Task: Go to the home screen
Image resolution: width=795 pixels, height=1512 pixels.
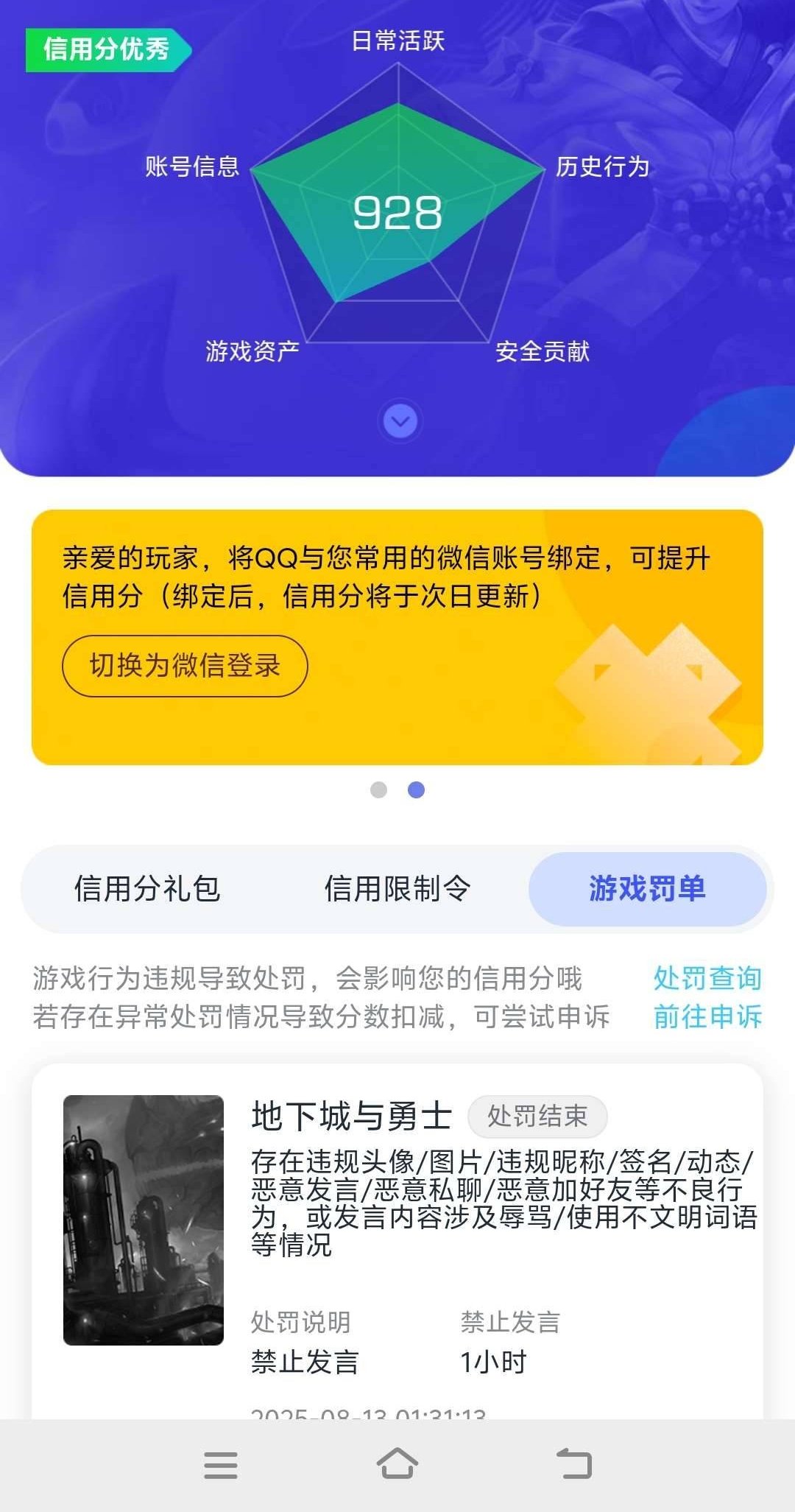Action: tap(397, 1463)
